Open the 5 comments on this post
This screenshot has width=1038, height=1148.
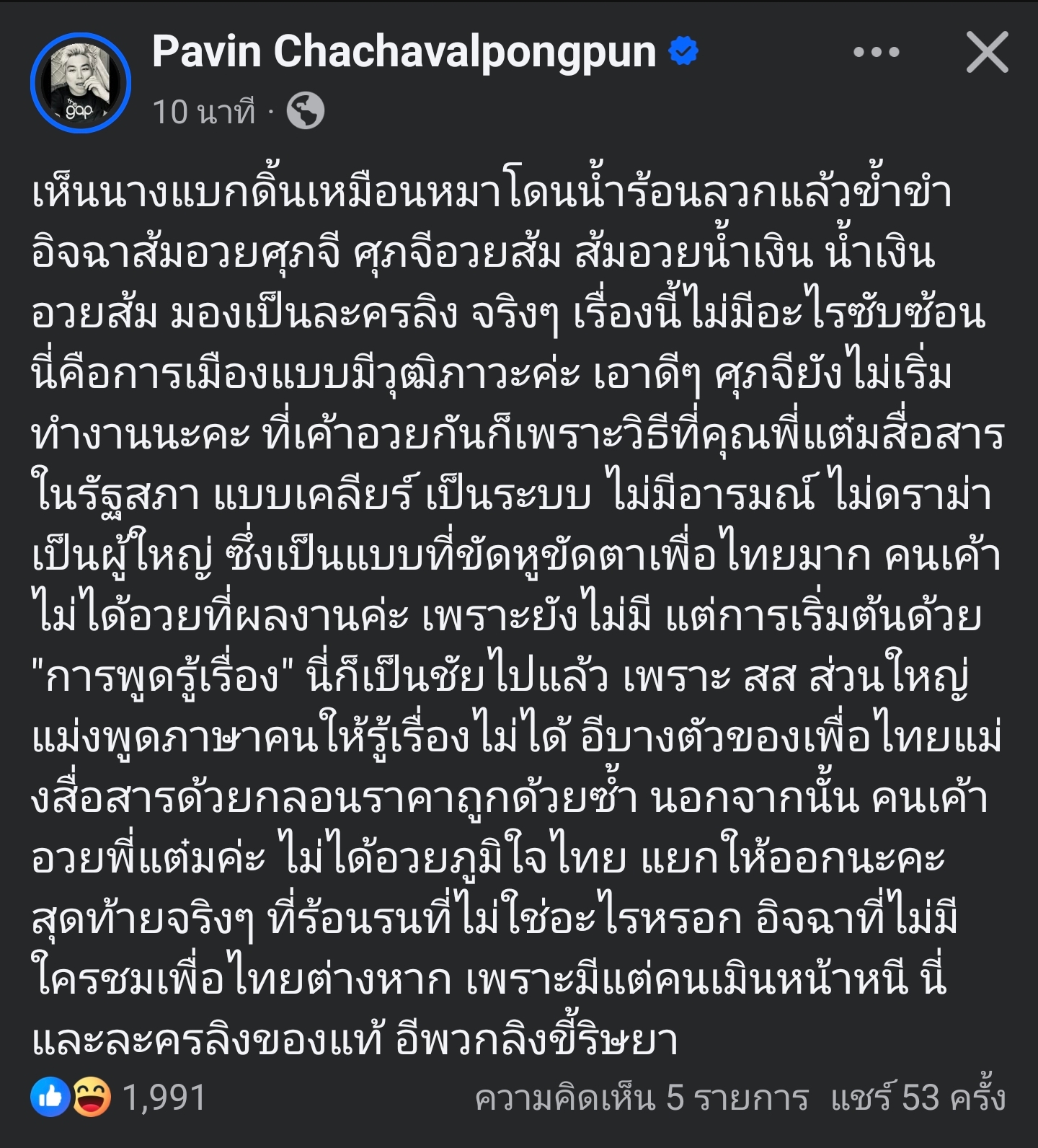(641, 1098)
